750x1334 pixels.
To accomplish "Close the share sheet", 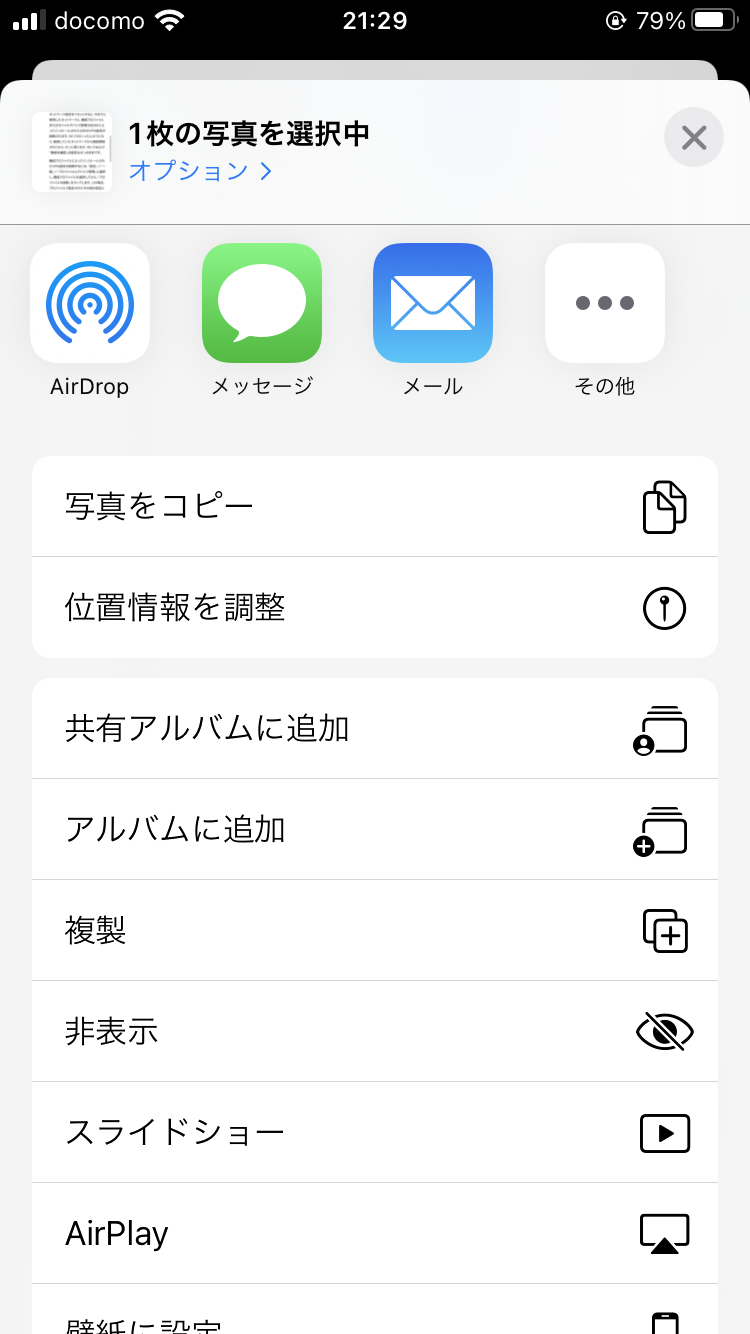I will [694, 137].
